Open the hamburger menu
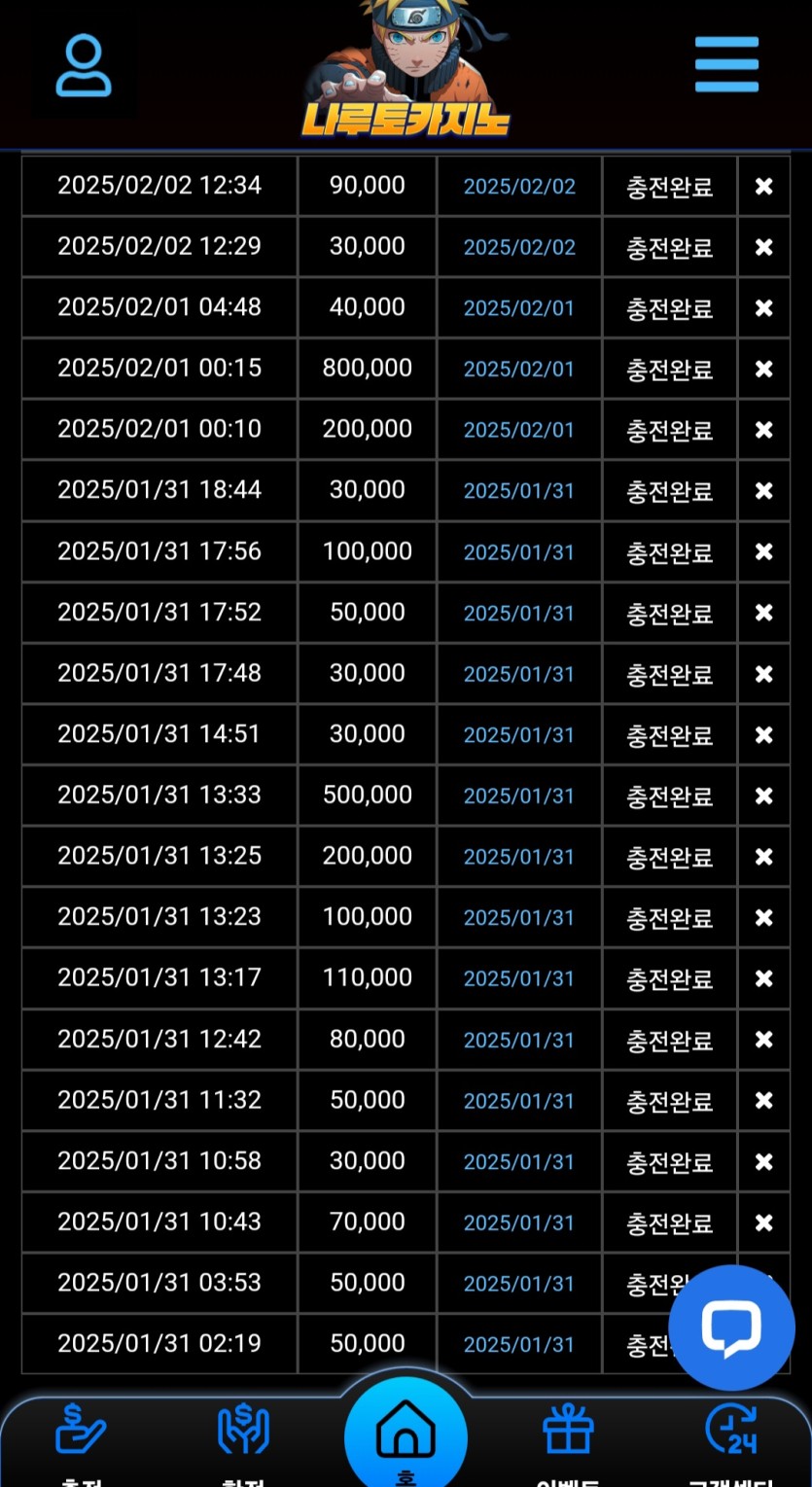The height and width of the screenshot is (1487, 812). [726, 65]
